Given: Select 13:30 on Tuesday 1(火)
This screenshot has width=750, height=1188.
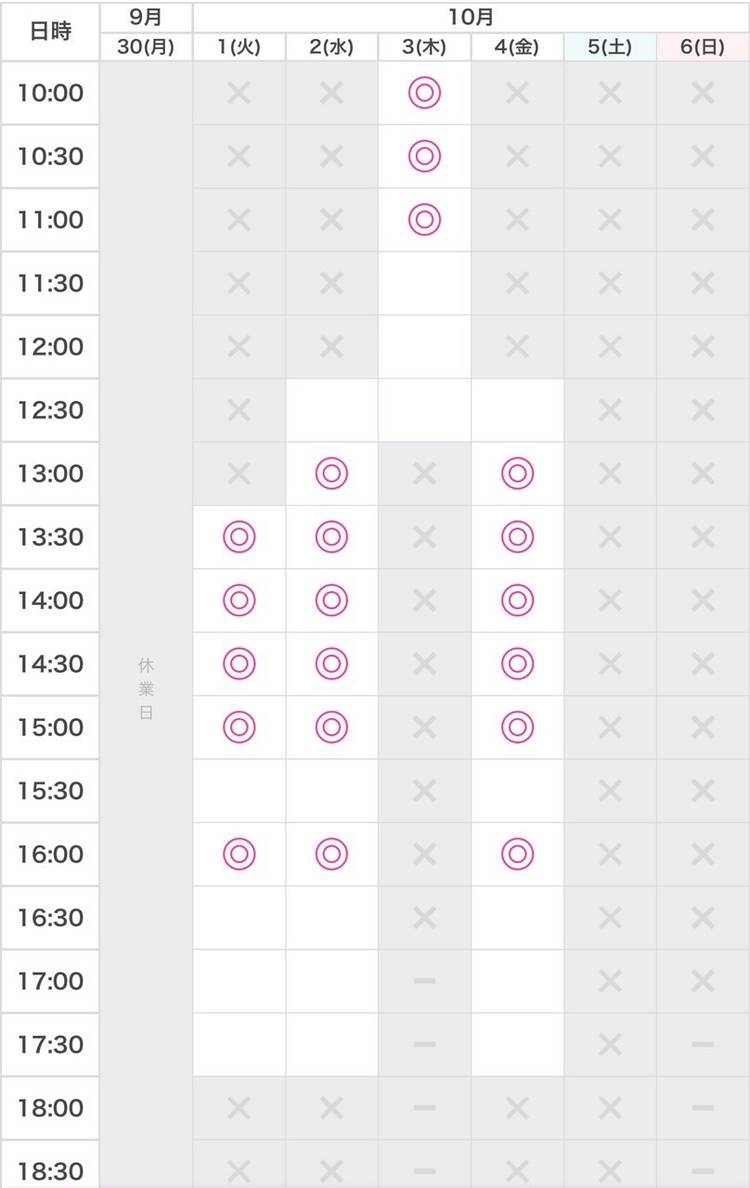Looking at the screenshot, I should pyautogui.click(x=239, y=537).
